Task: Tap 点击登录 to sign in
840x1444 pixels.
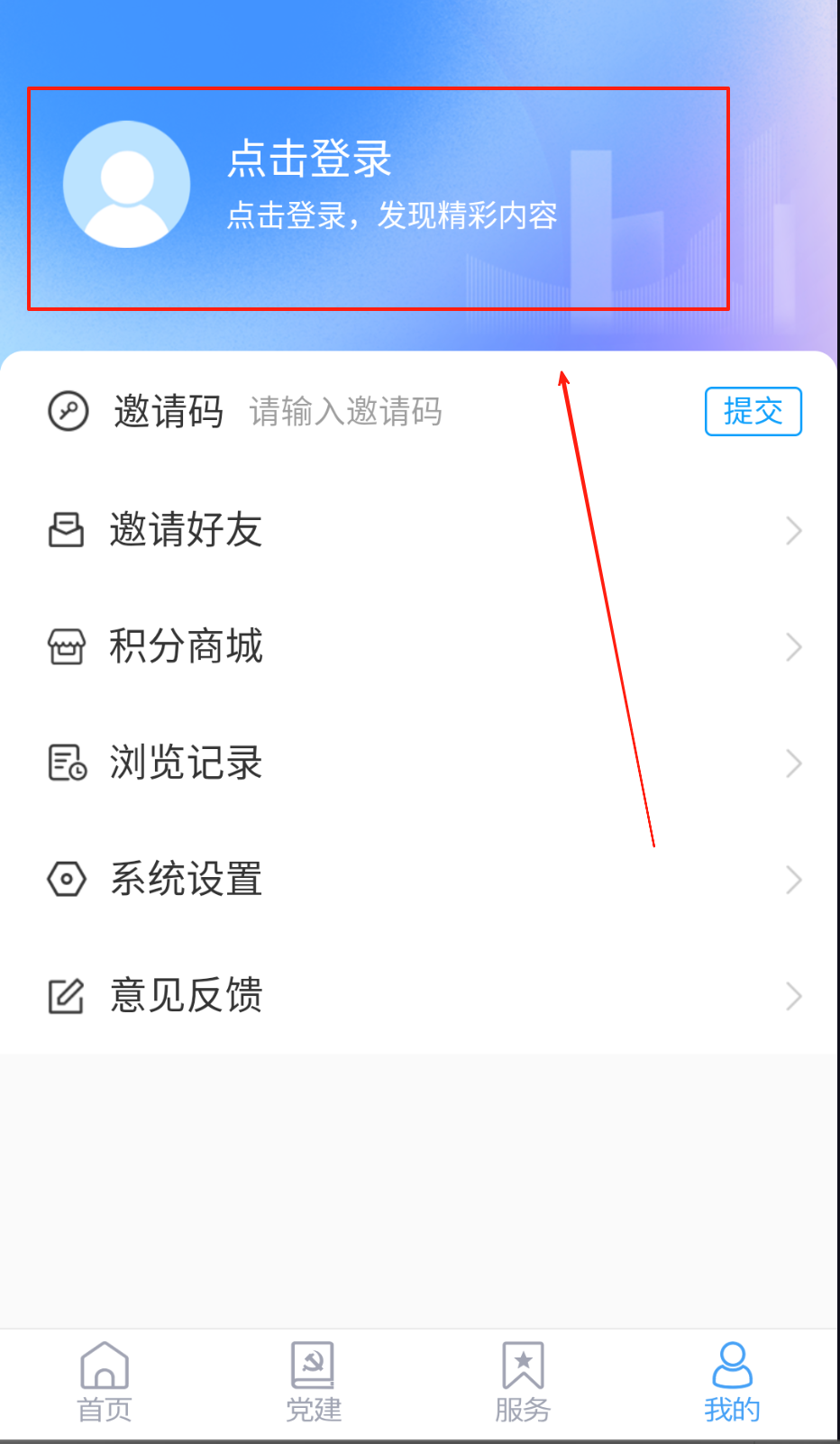Action: point(309,160)
